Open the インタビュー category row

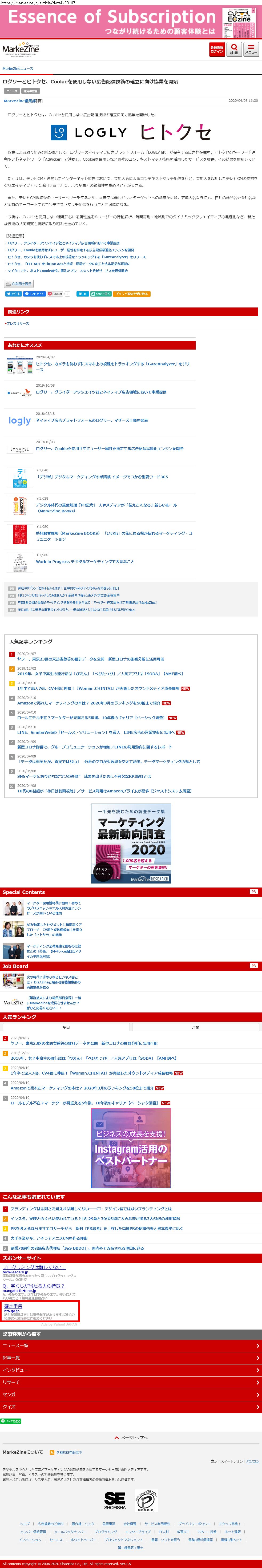point(131,1370)
